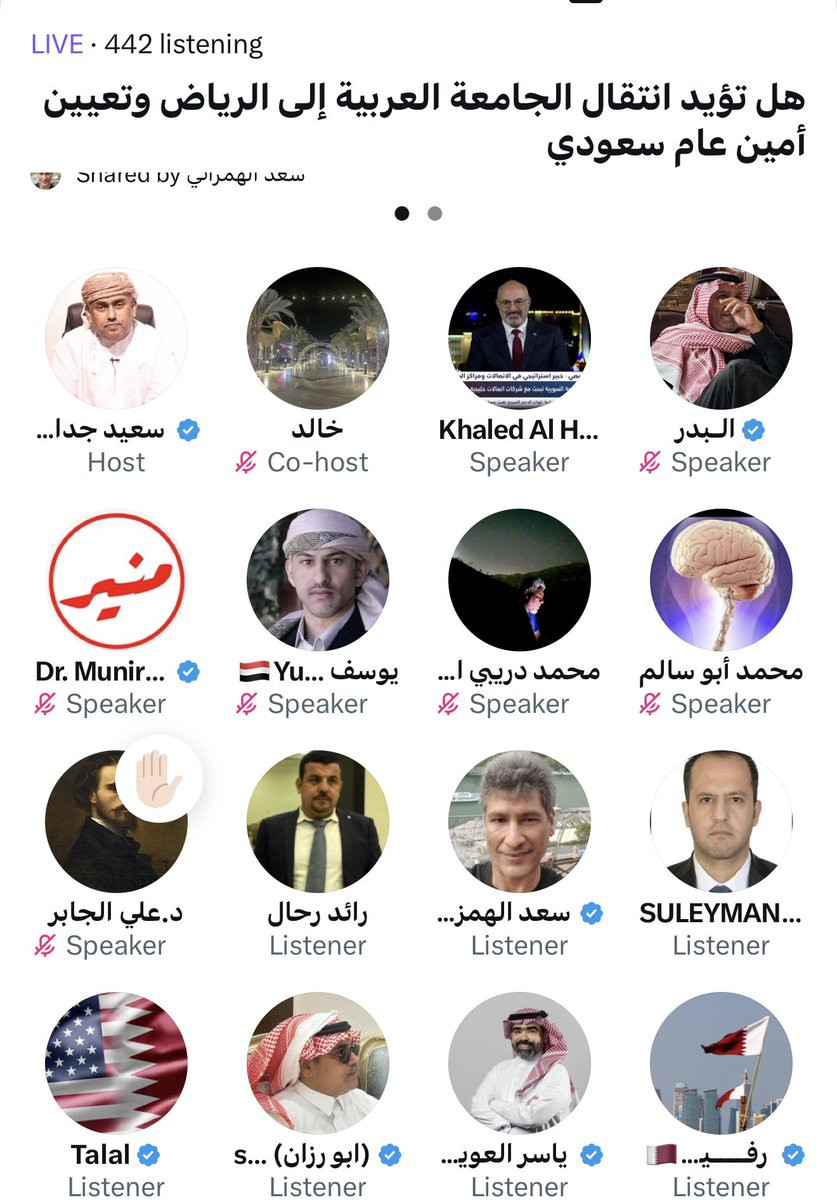View listener ابو رزان's profile
This screenshot has height=1200, width=837.
(317, 1063)
